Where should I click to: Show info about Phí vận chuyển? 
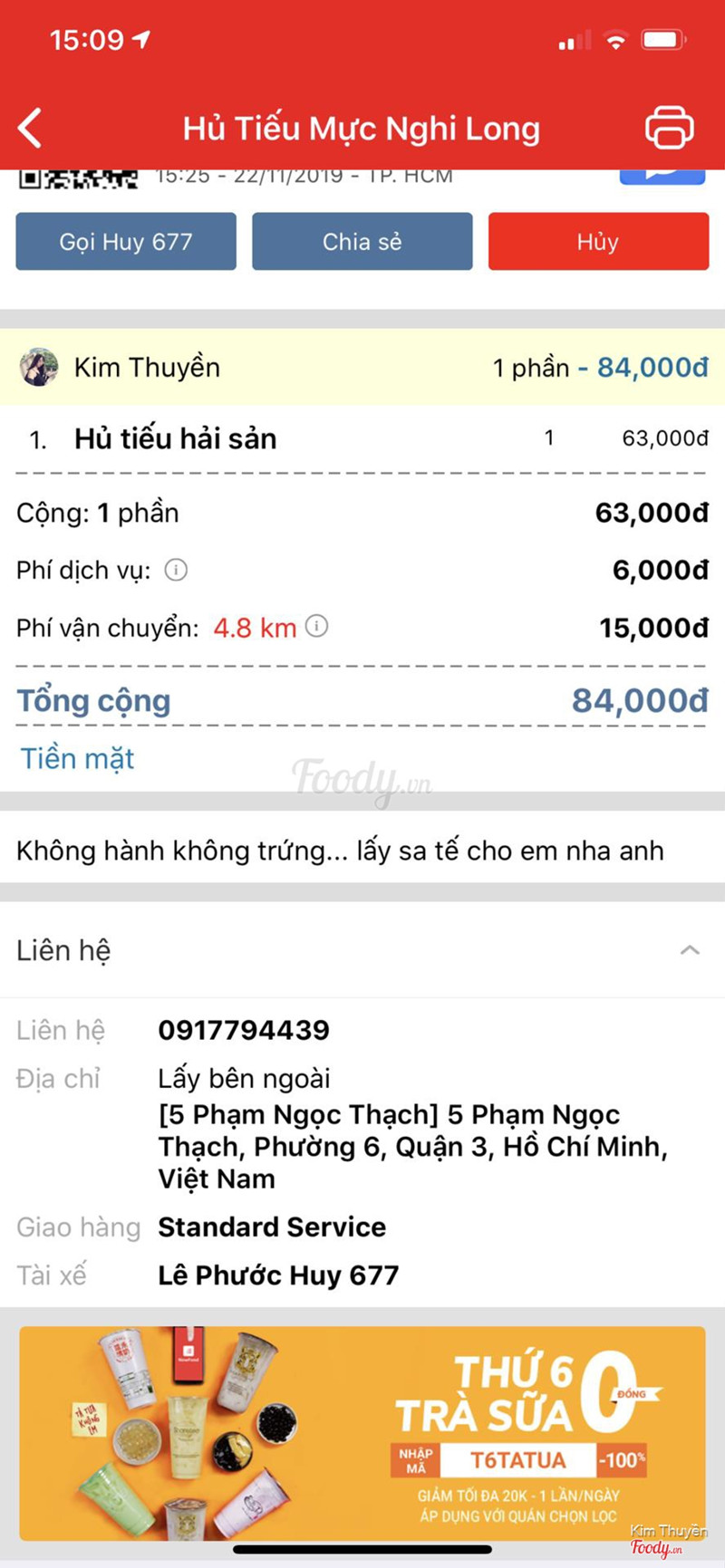click(316, 626)
